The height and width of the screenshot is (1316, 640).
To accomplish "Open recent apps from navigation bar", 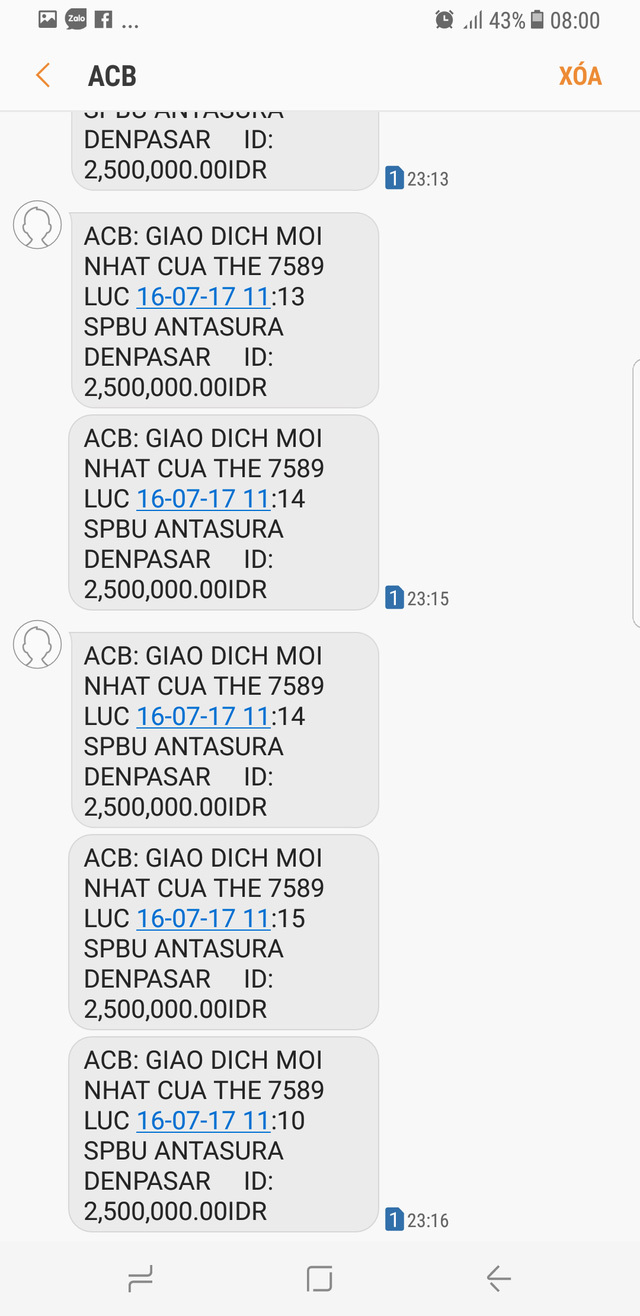I will (141, 1278).
